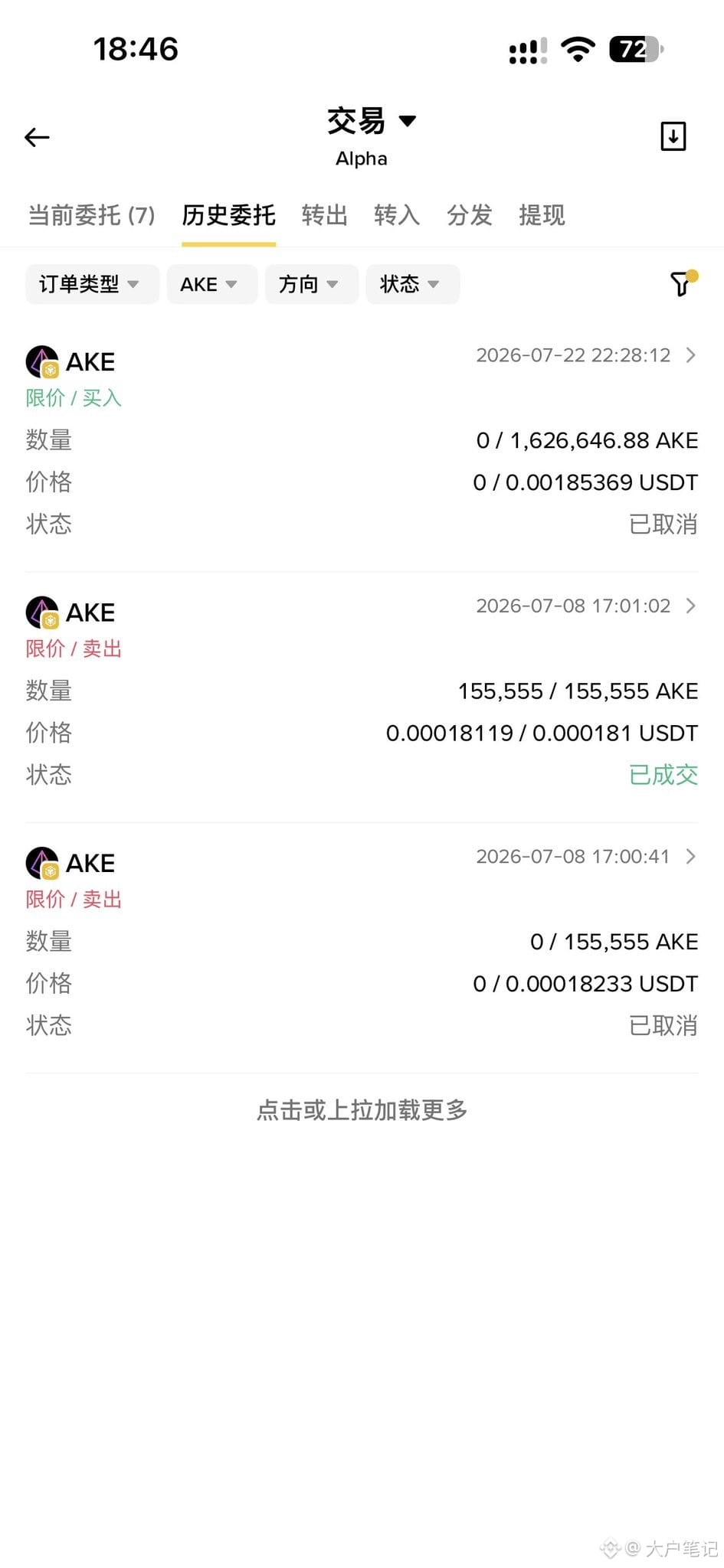Expand the 方向 filter dropdown

(312, 284)
